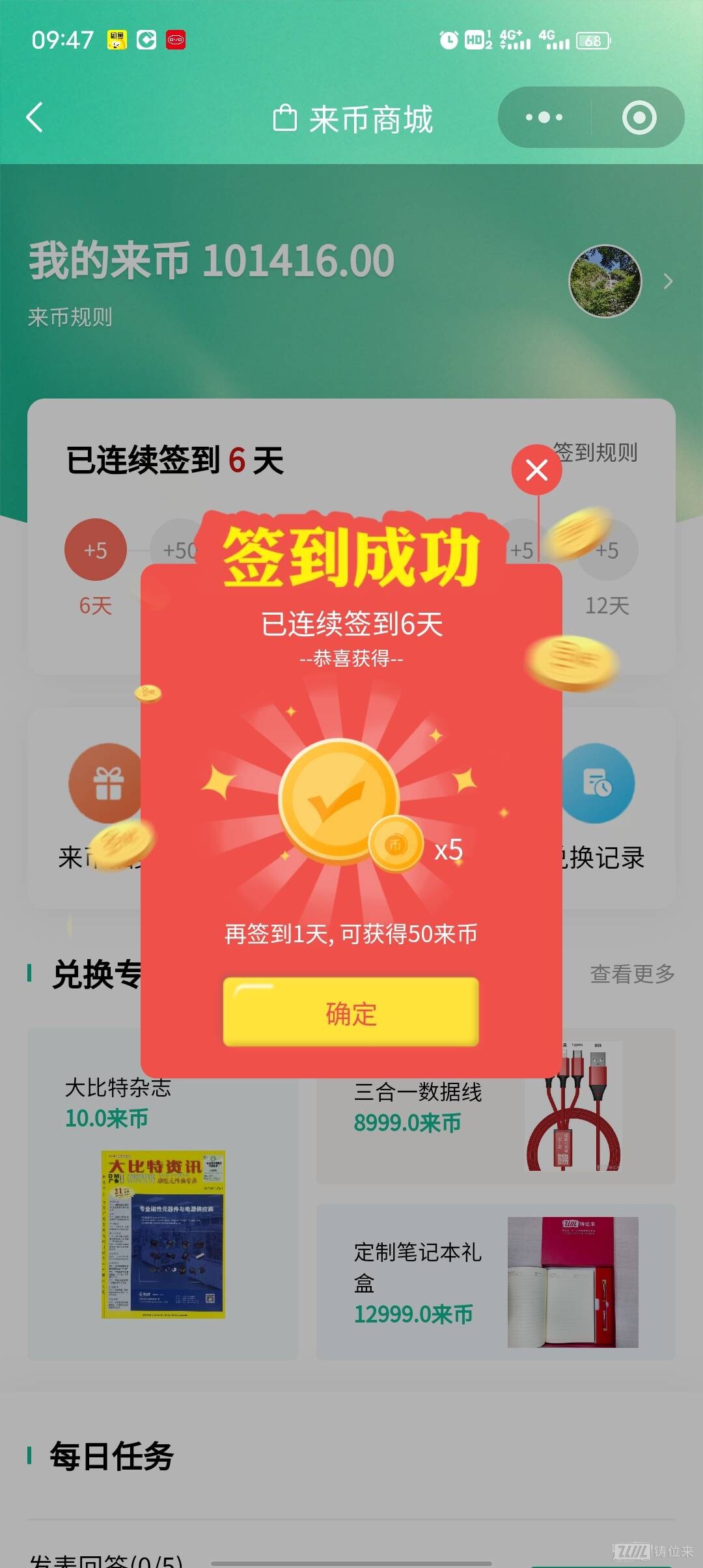This screenshot has height=1568, width=703.
Task: Tap 查看更多 for more exchange items
Action: click(632, 974)
